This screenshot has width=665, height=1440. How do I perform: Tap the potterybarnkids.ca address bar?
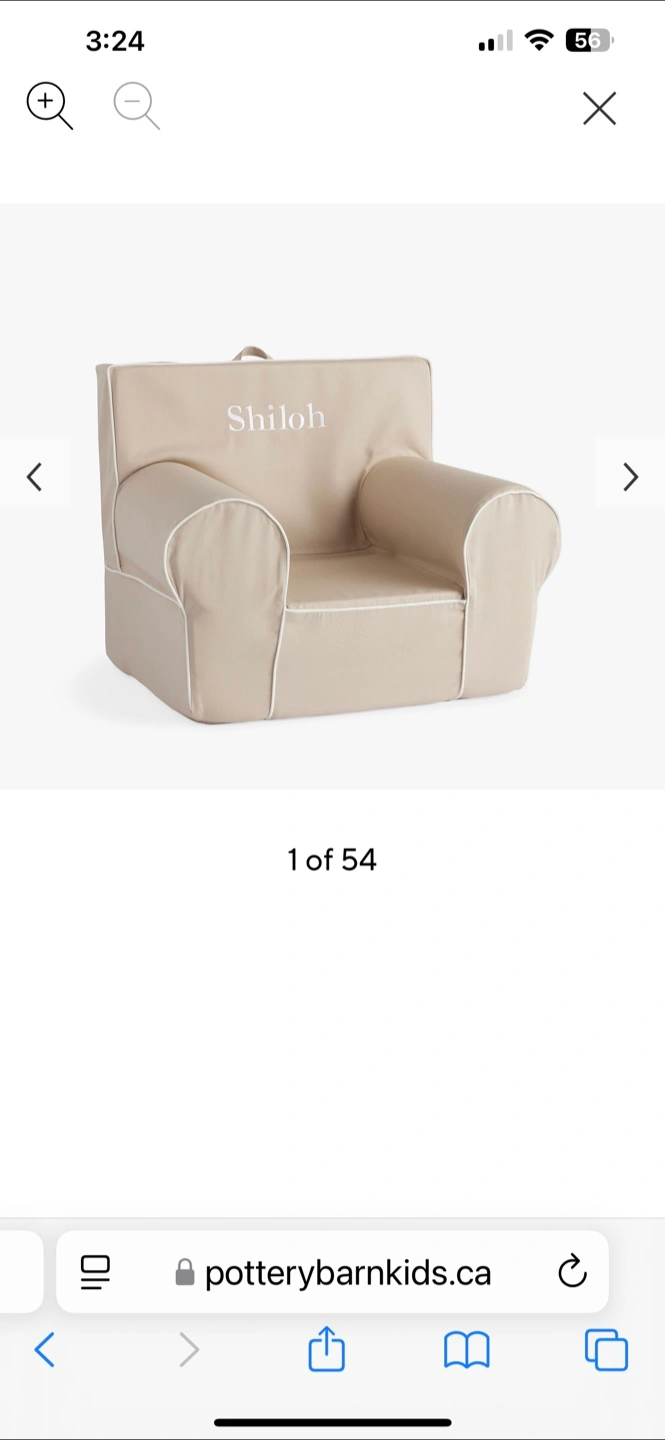(x=332, y=1272)
